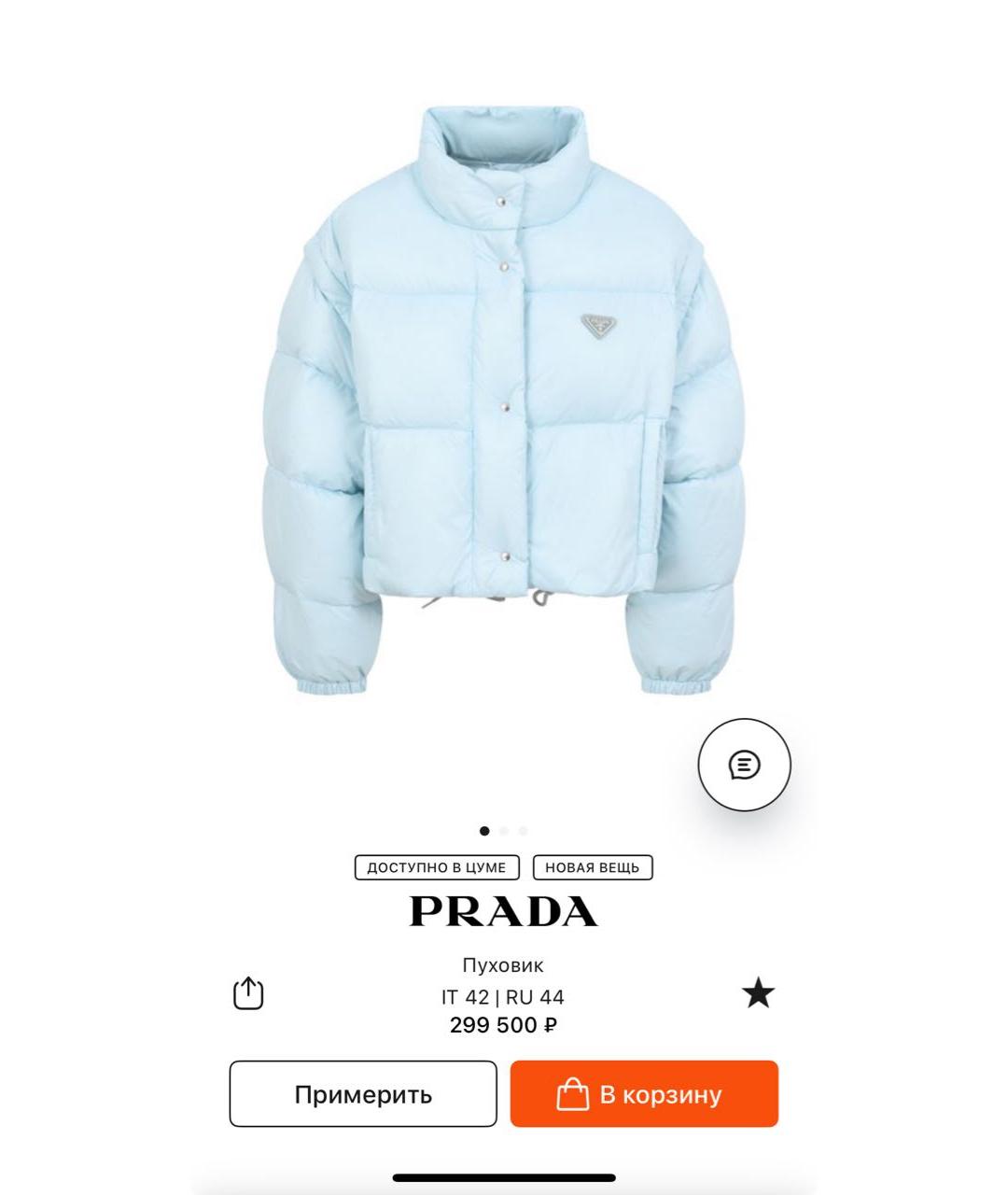Add the item to favorites with the star

pos(758,992)
